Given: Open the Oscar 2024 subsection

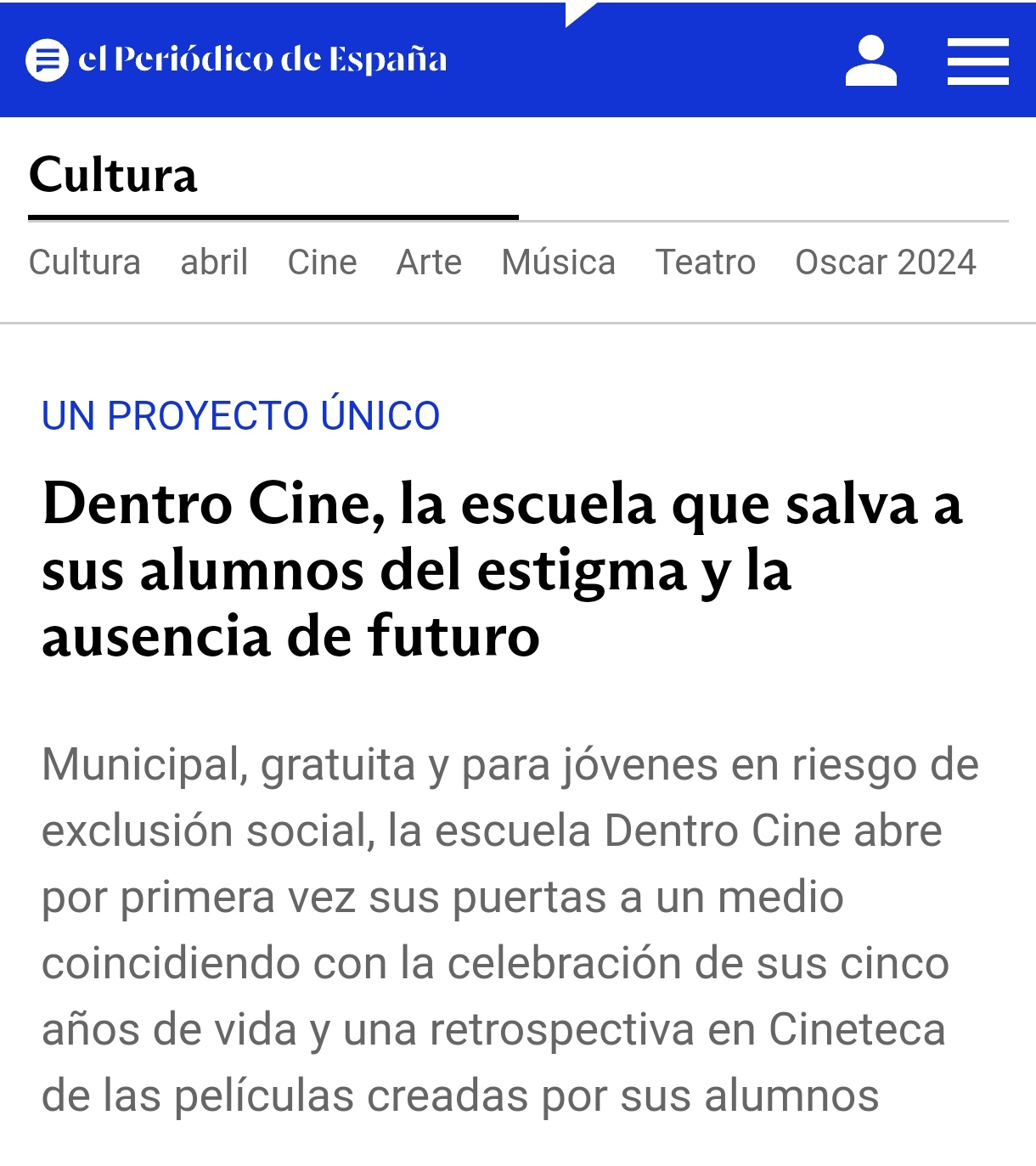Looking at the screenshot, I should coord(885,262).
